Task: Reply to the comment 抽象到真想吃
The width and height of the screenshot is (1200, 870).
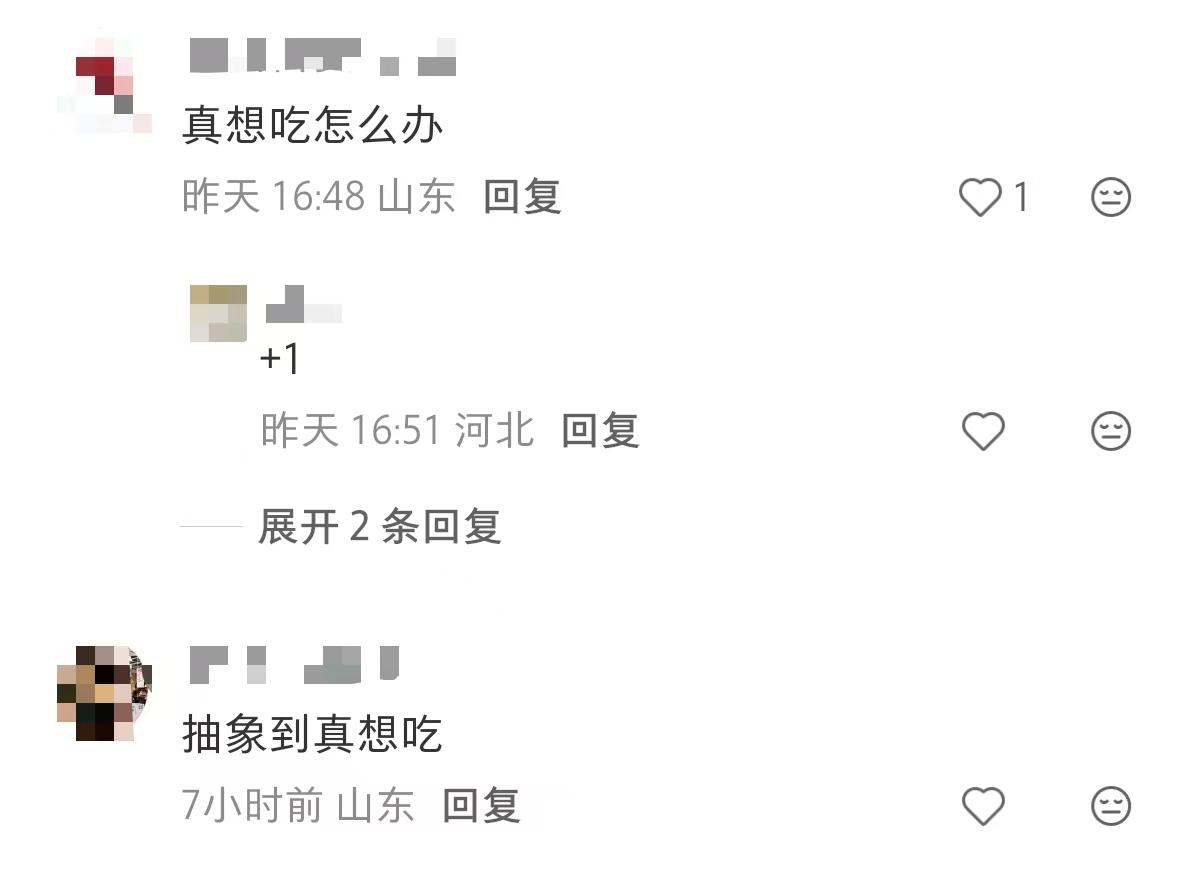Action: (x=481, y=805)
